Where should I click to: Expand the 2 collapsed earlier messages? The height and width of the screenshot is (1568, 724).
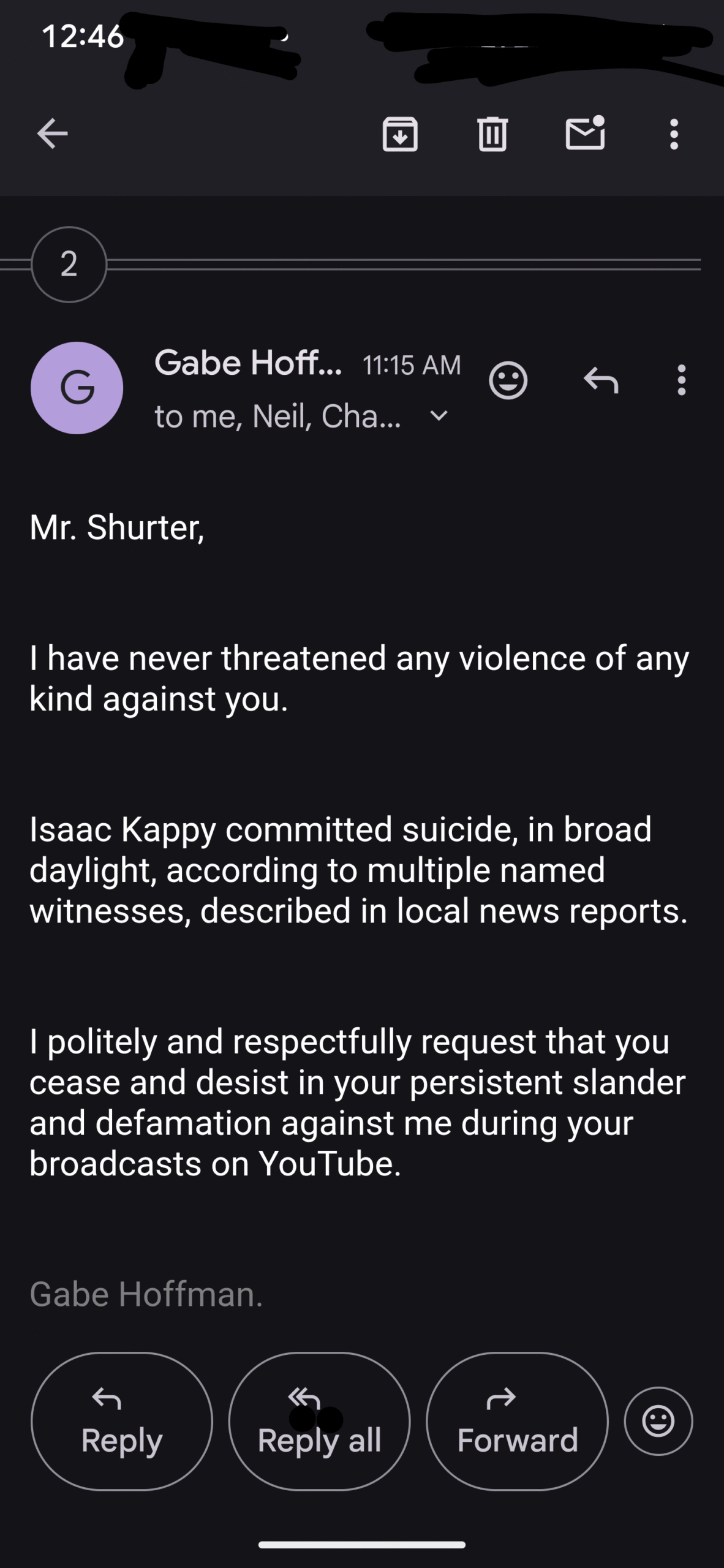pyautogui.click(x=69, y=265)
